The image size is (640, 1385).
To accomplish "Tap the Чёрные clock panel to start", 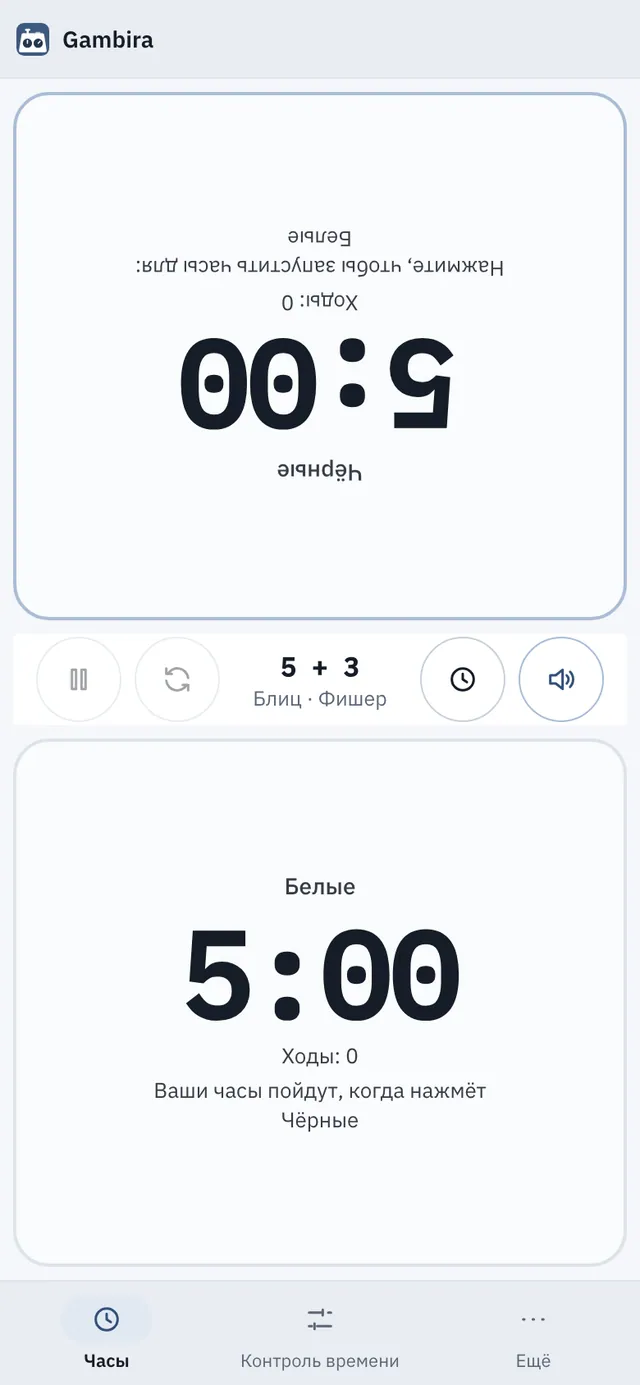I will point(320,356).
